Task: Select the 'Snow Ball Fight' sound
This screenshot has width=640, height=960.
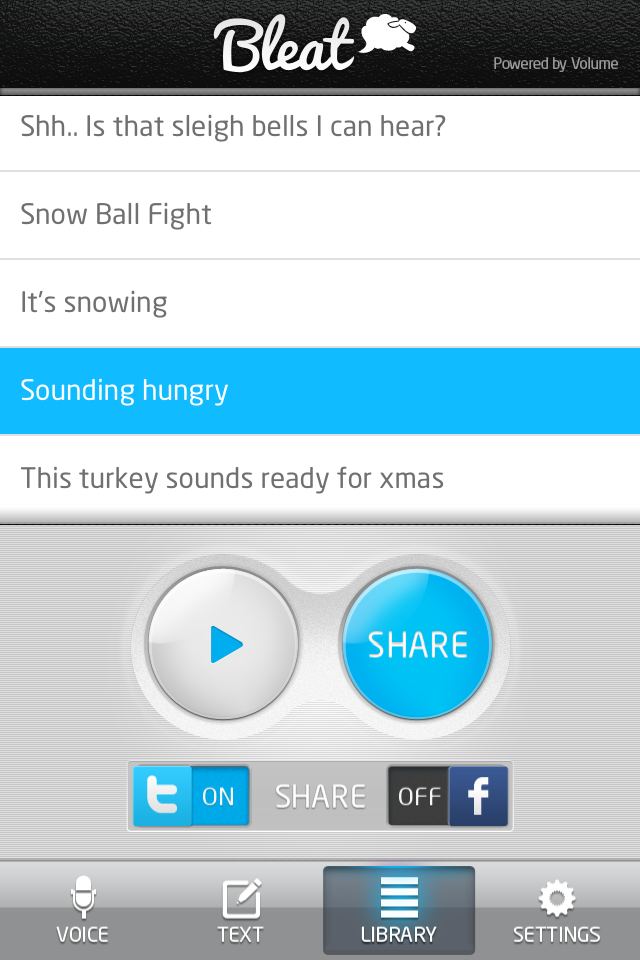Action: click(x=320, y=215)
